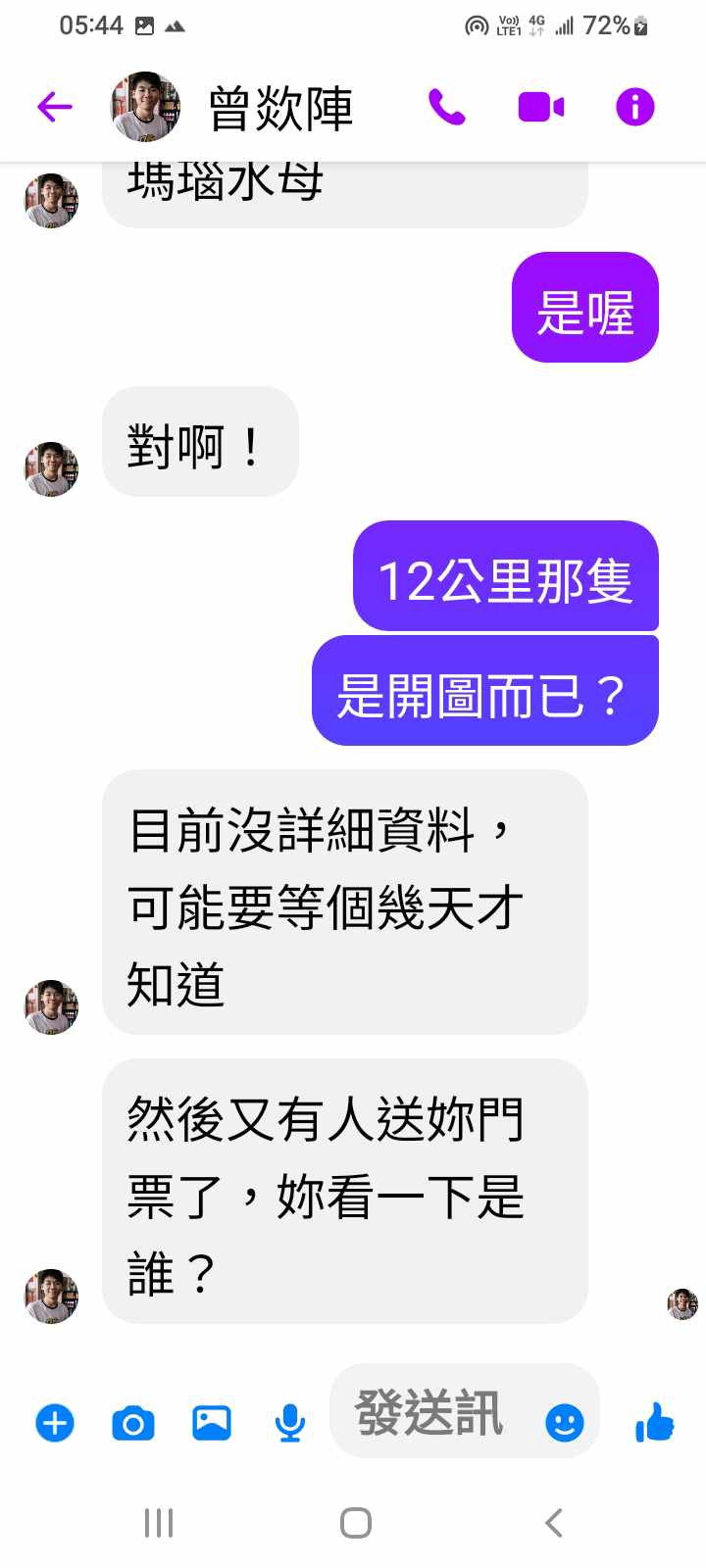706x1568 pixels.
Task: Start a voice call with 曾欻陣
Action: tap(447, 107)
